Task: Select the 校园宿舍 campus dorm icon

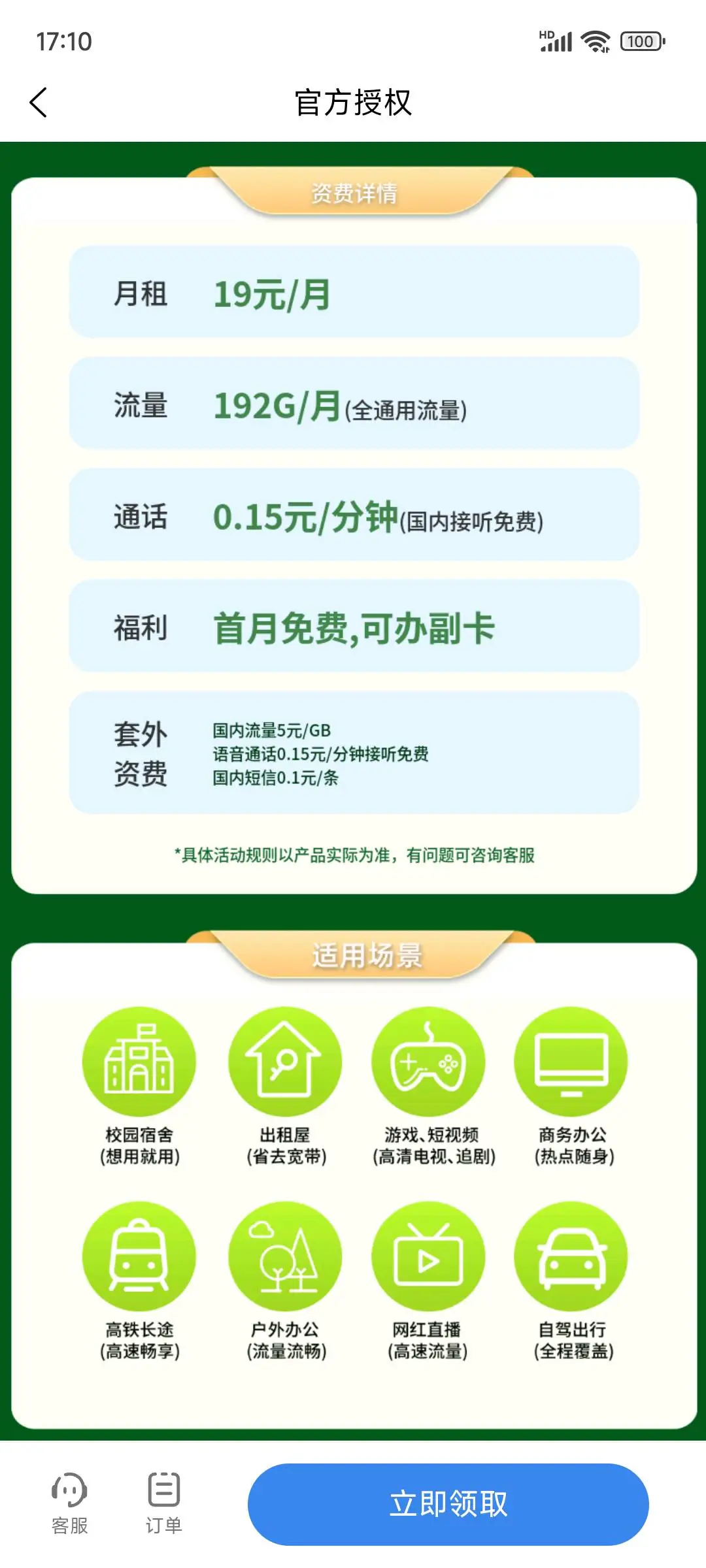Action: 139,1060
